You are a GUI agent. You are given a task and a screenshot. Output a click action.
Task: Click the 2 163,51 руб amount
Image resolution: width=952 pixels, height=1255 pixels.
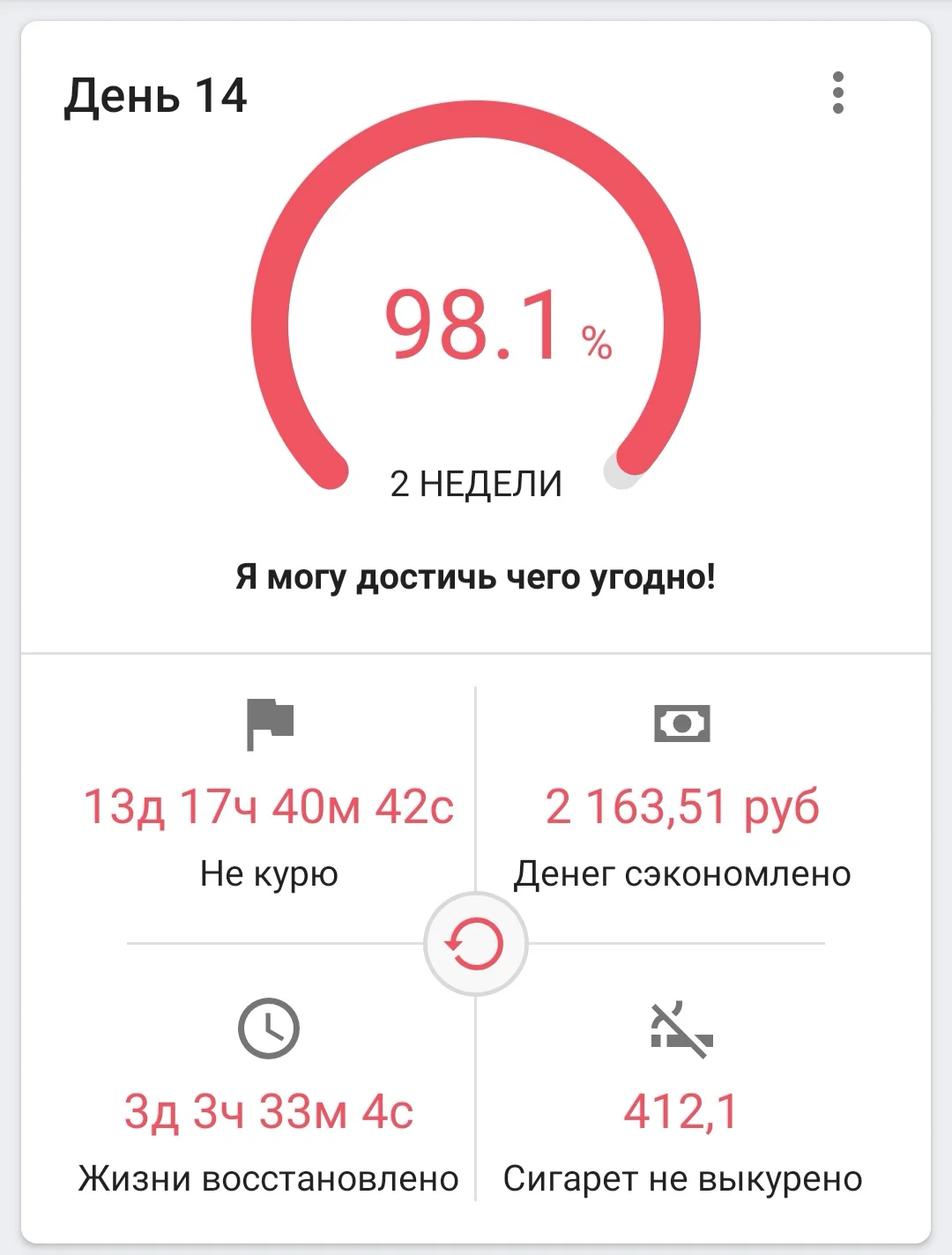click(x=681, y=806)
